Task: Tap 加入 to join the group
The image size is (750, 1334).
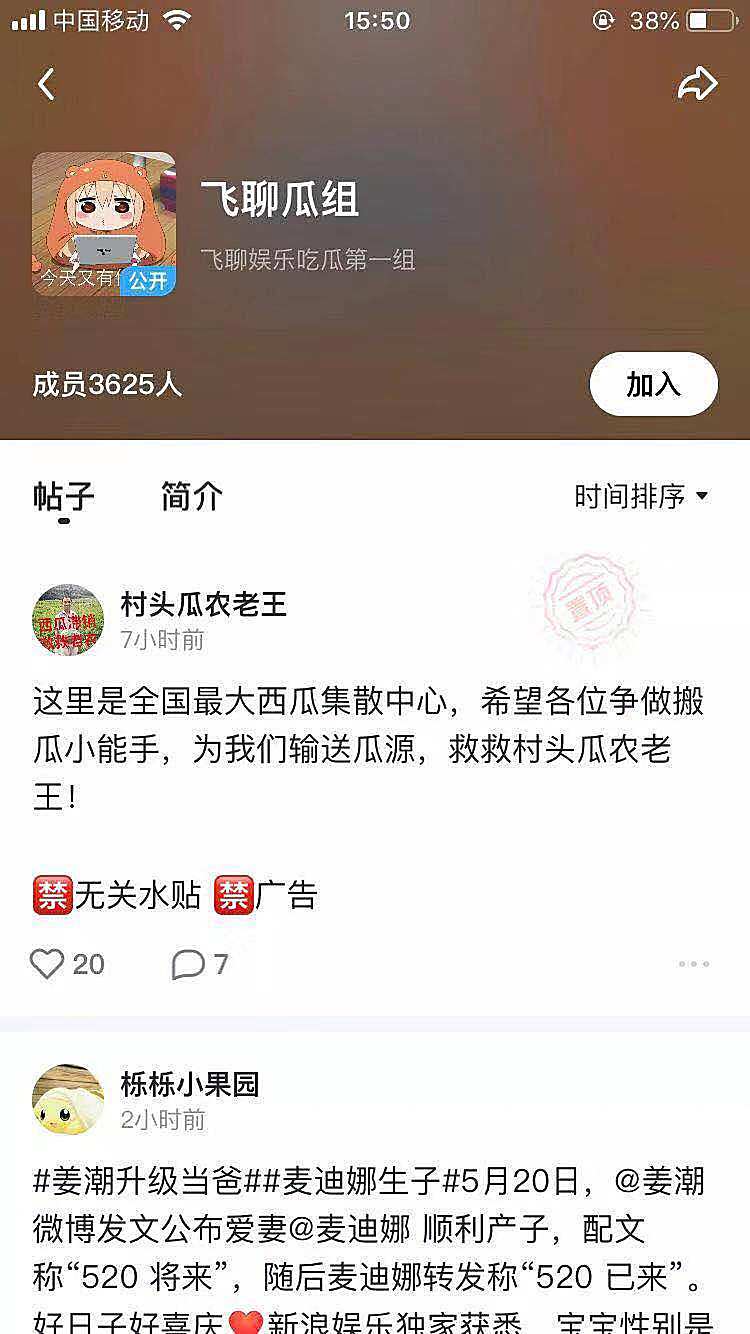Action: (653, 384)
